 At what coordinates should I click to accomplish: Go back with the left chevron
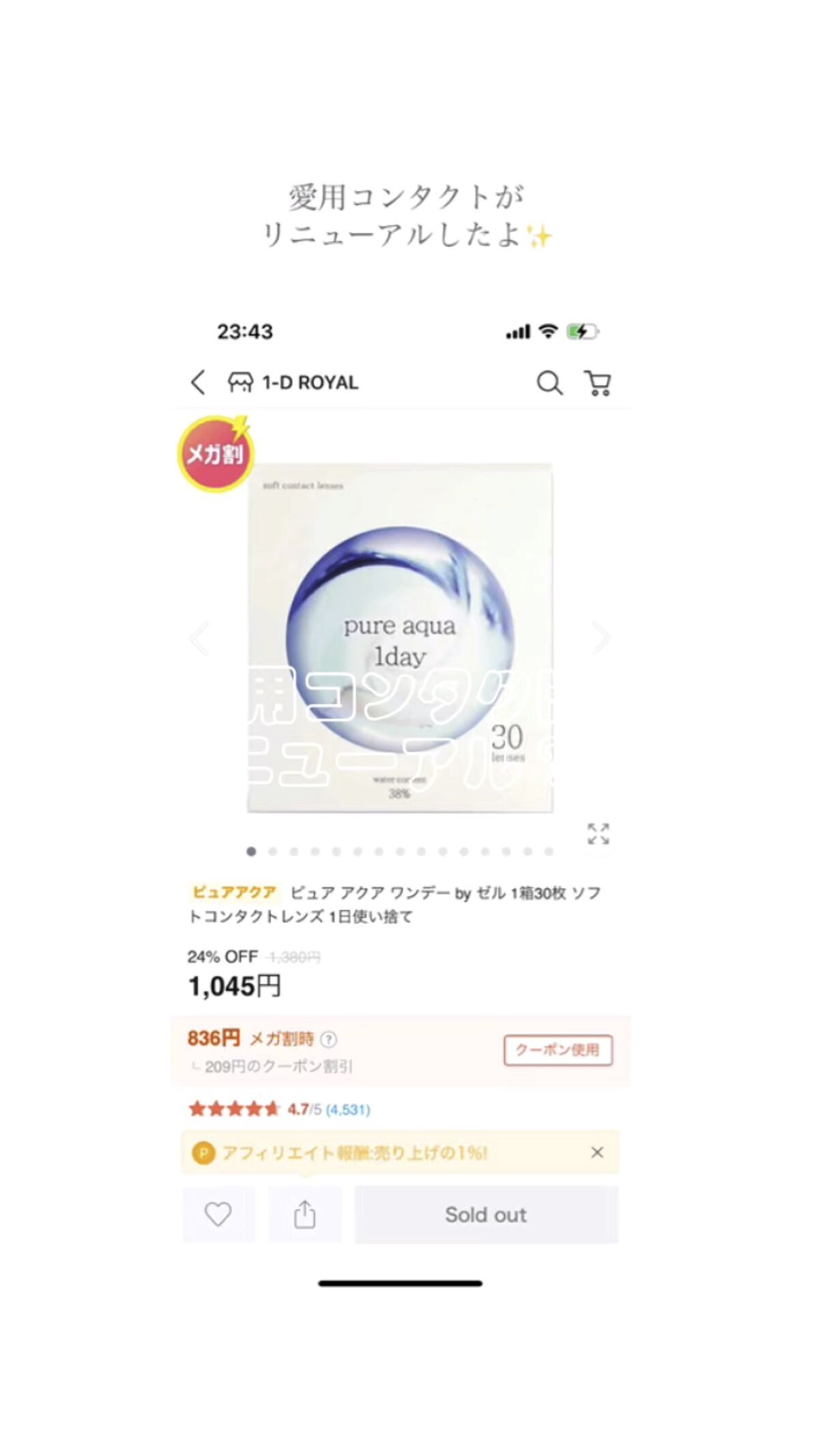click(197, 383)
